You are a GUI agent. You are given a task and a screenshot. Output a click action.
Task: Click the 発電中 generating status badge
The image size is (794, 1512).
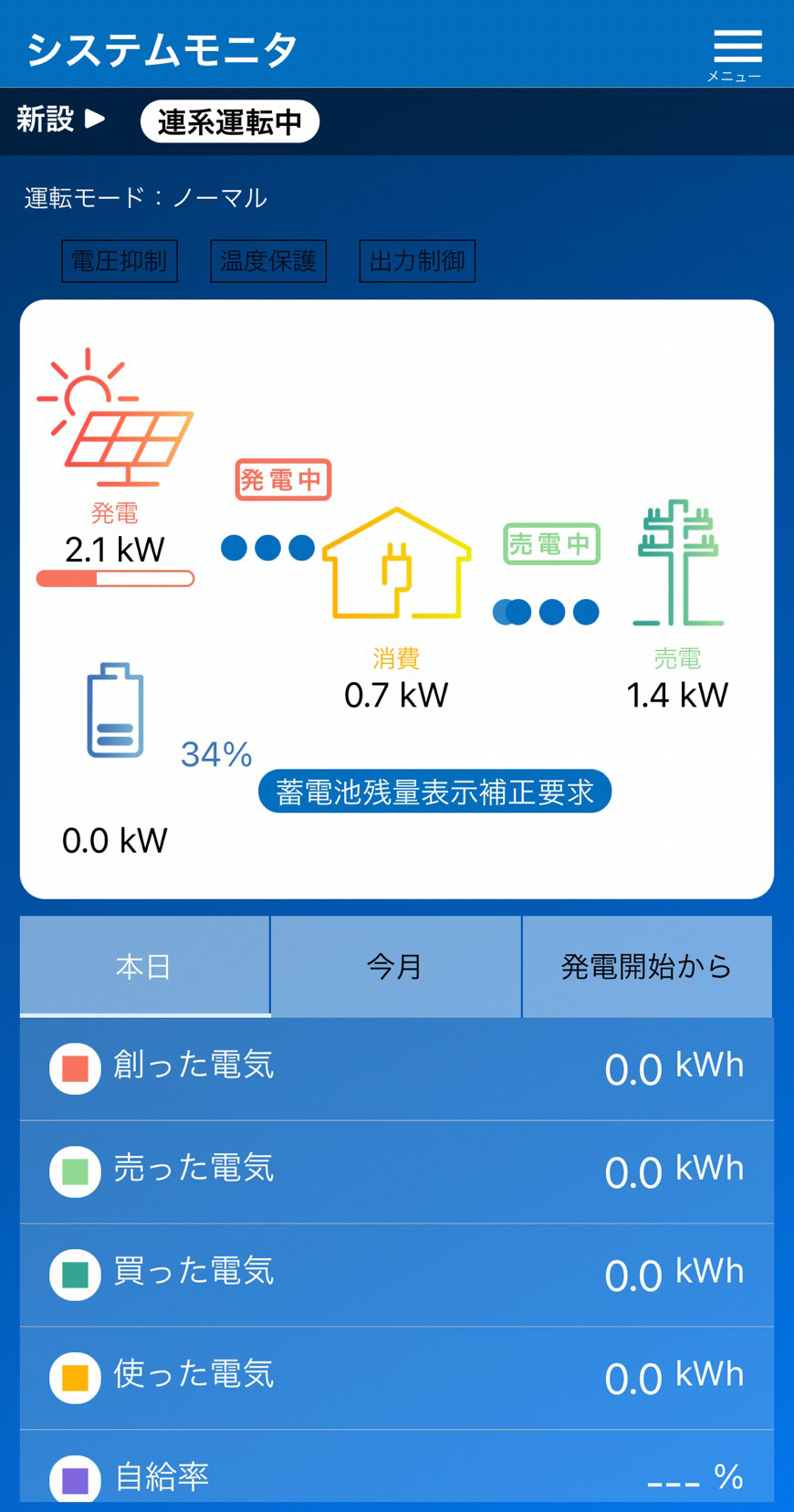point(282,479)
